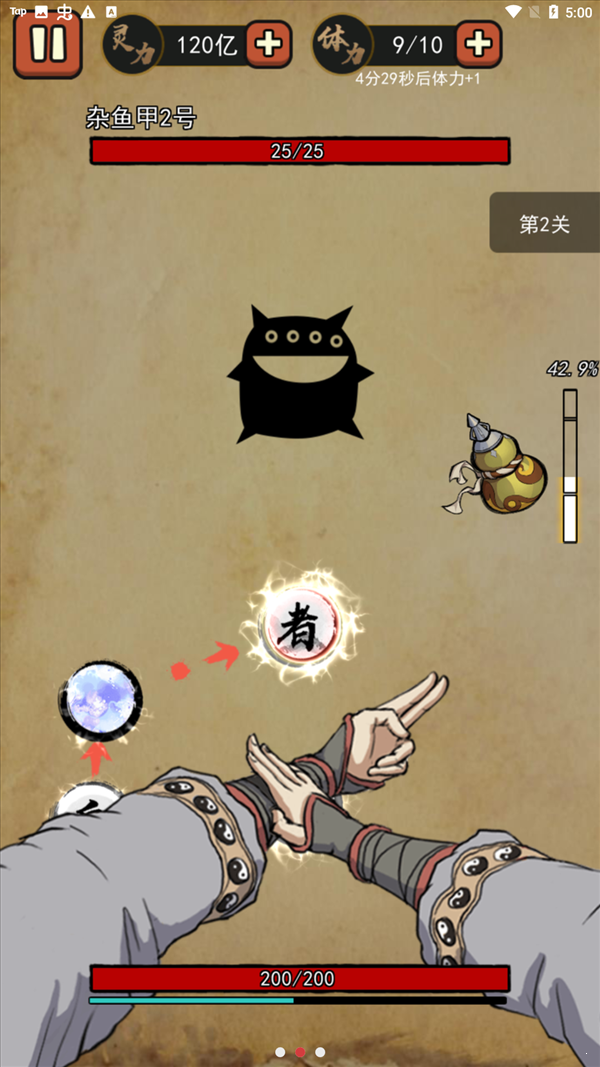Tap the blue cloudy orb

coord(100,698)
